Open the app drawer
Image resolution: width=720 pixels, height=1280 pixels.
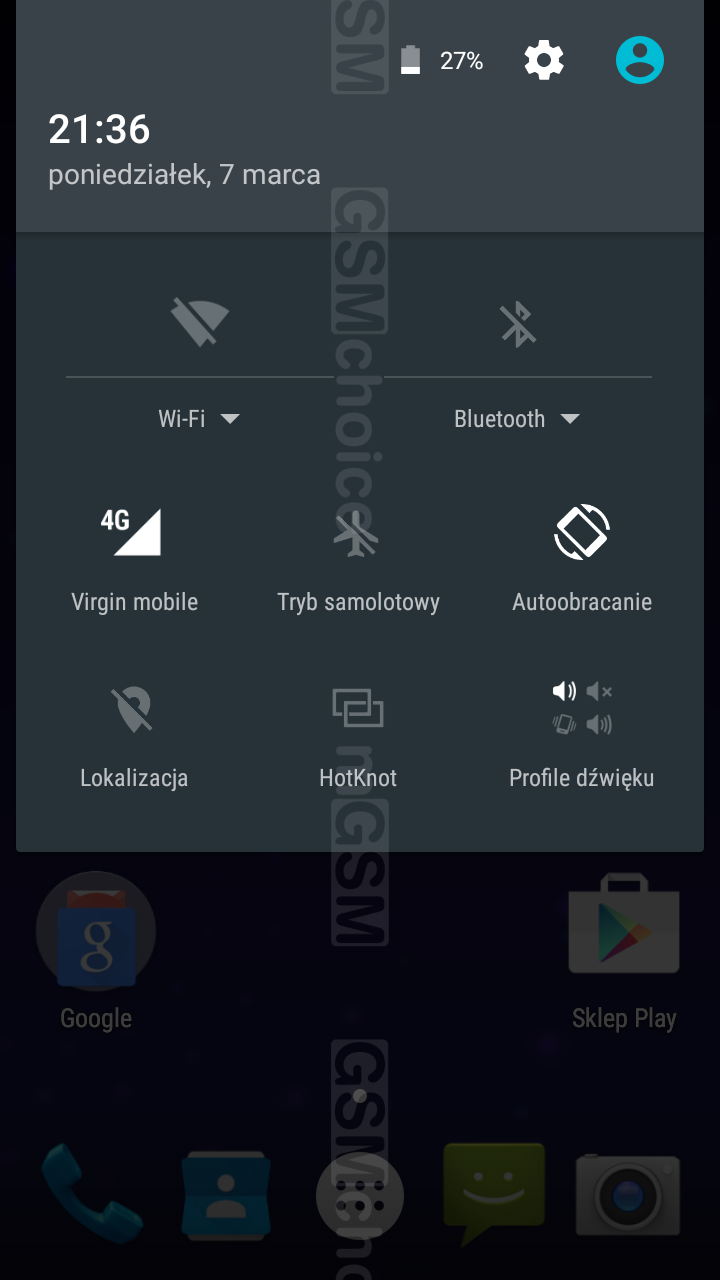coord(360,1196)
